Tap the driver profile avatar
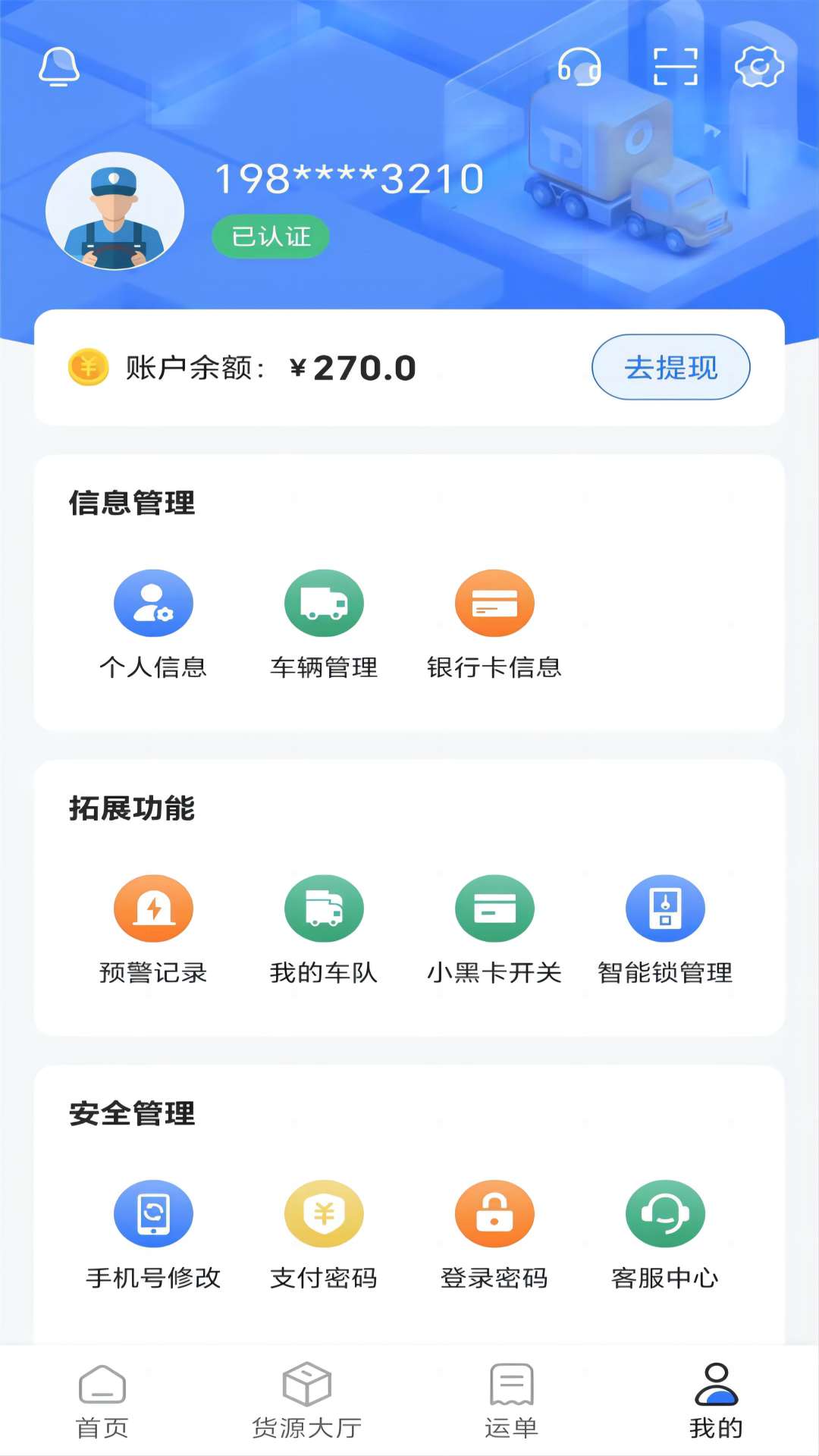819x1456 pixels. (x=115, y=212)
